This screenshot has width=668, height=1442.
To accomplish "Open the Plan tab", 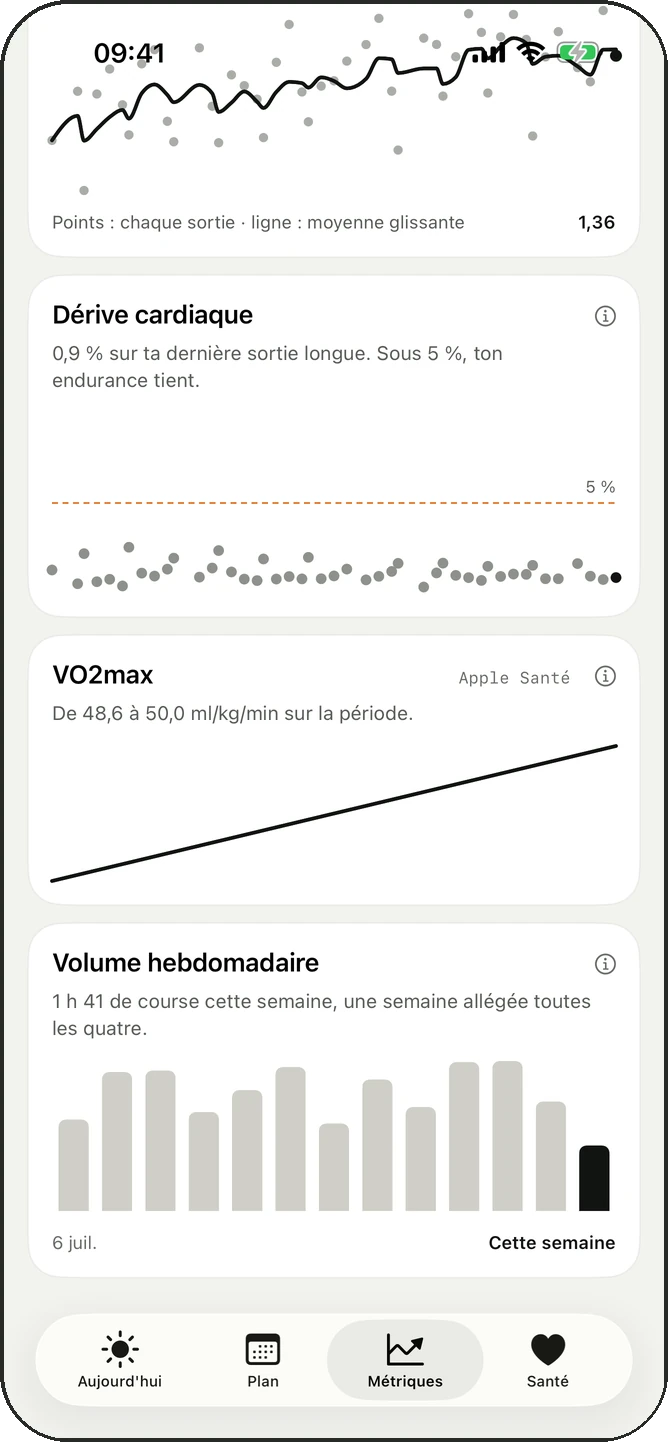I will 263,1360.
